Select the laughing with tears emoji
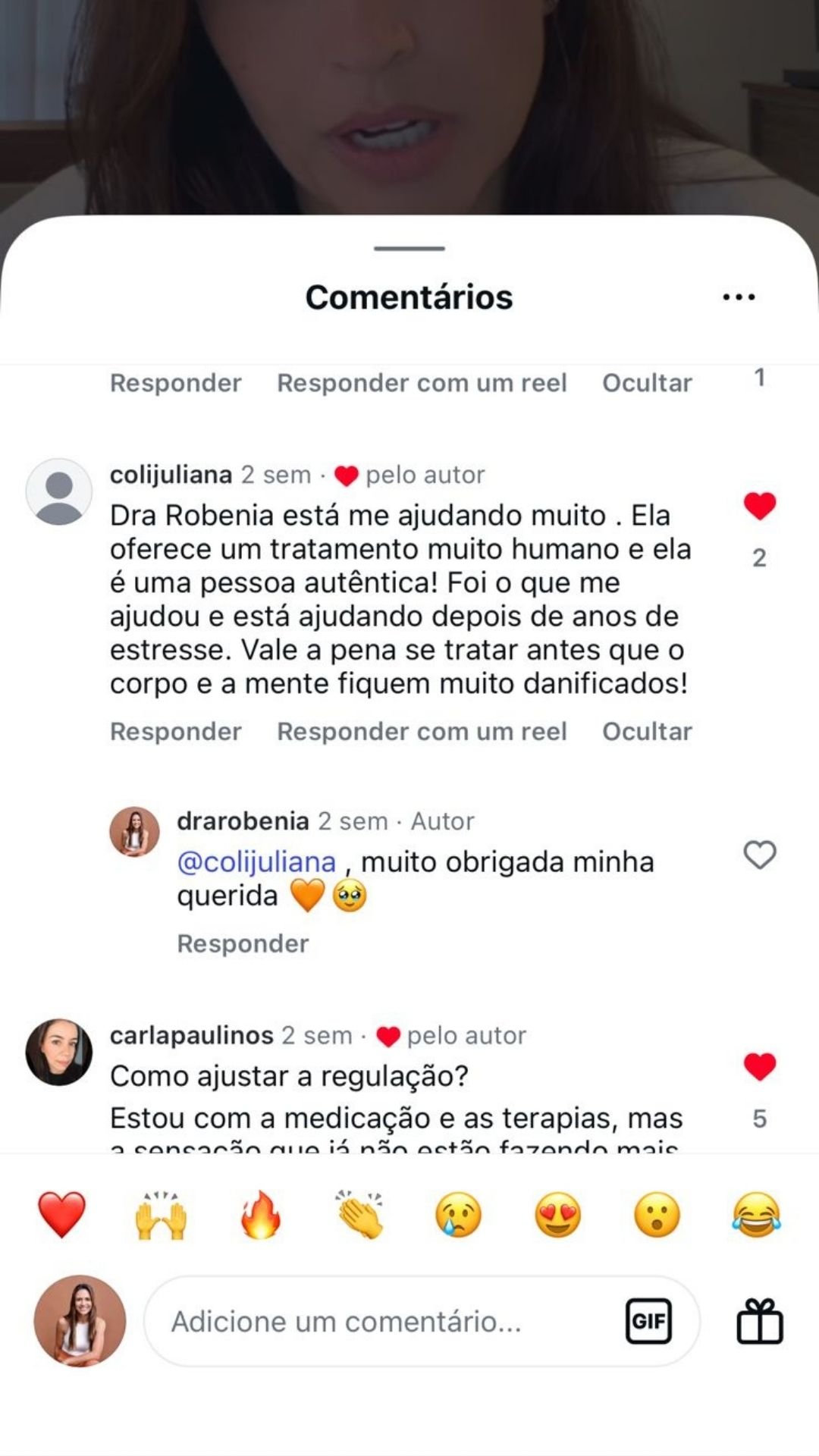819x1456 pixels. (757, 1214)
